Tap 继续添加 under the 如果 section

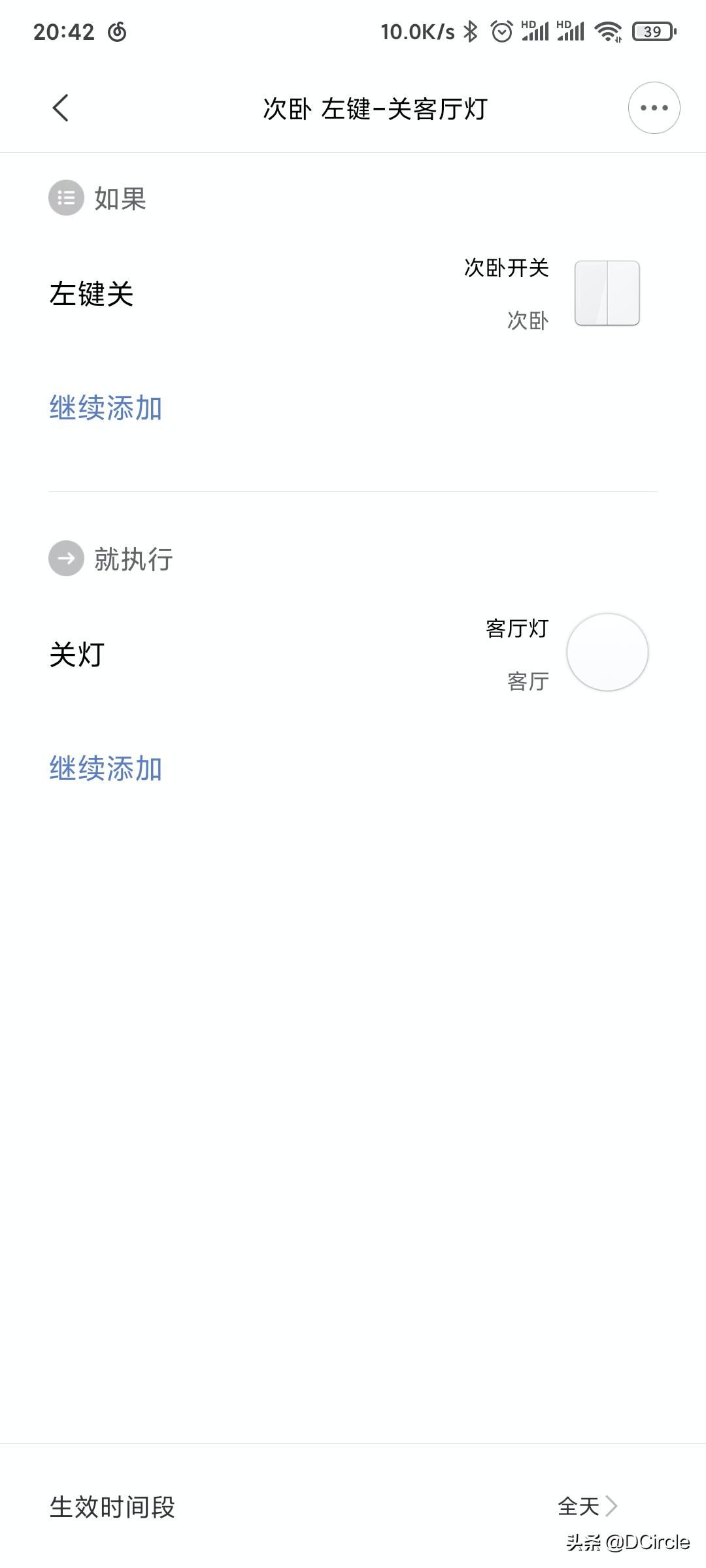pos(106,408)
